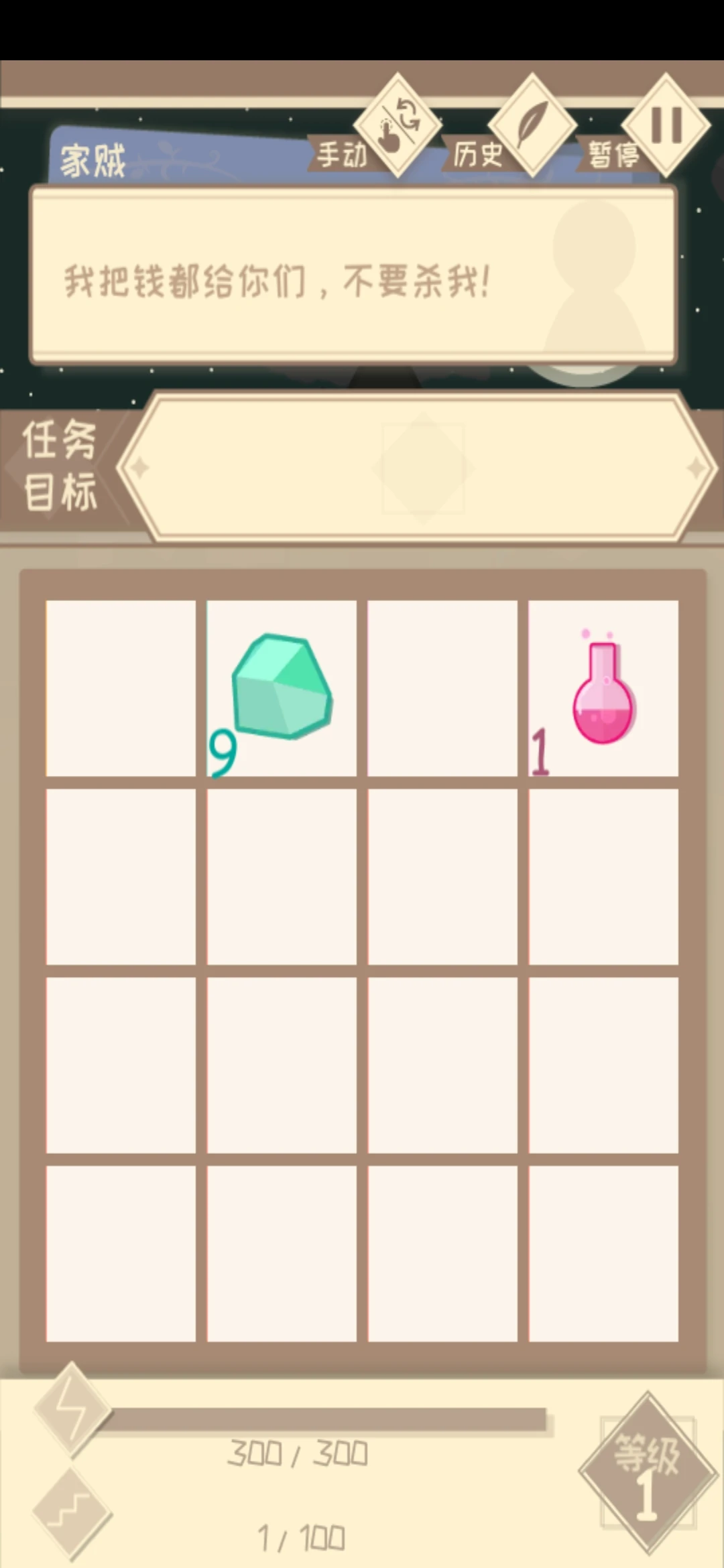Image resolution: width=724 pixels, height=1568 pixels.
Task: Select the pink potion tile numbered 1
Action: [x=603, y=688]
